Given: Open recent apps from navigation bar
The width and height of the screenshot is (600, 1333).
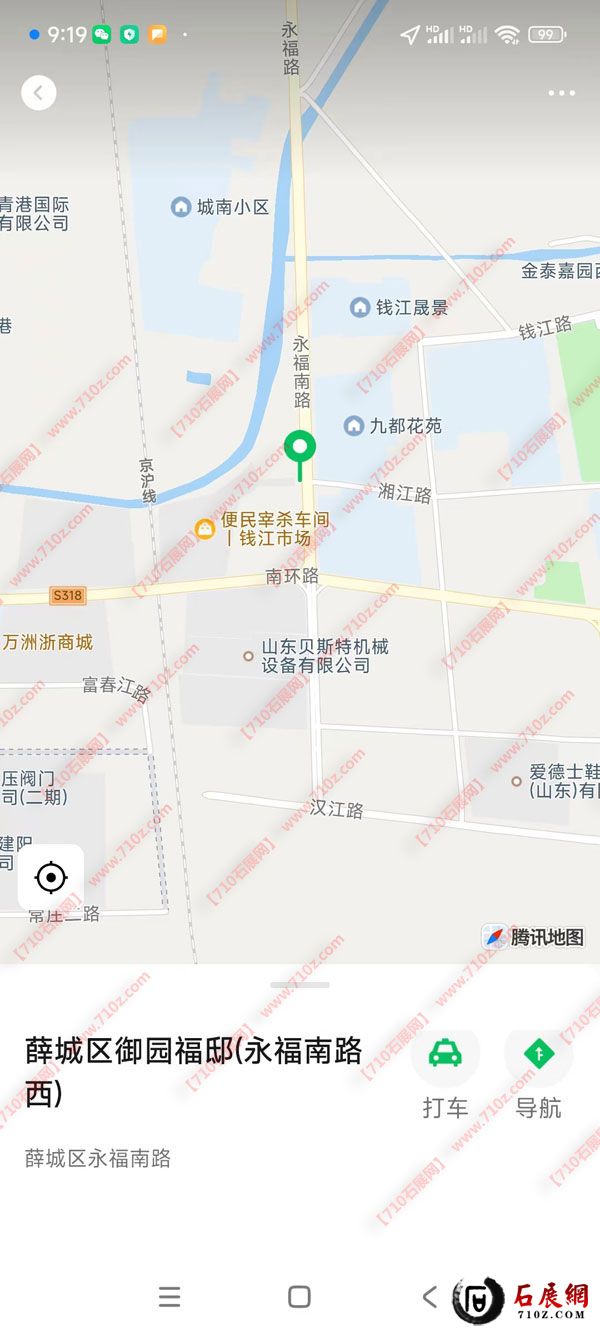Looking at the screenshot, I should pyautogui.click(x=170, y=1297).
